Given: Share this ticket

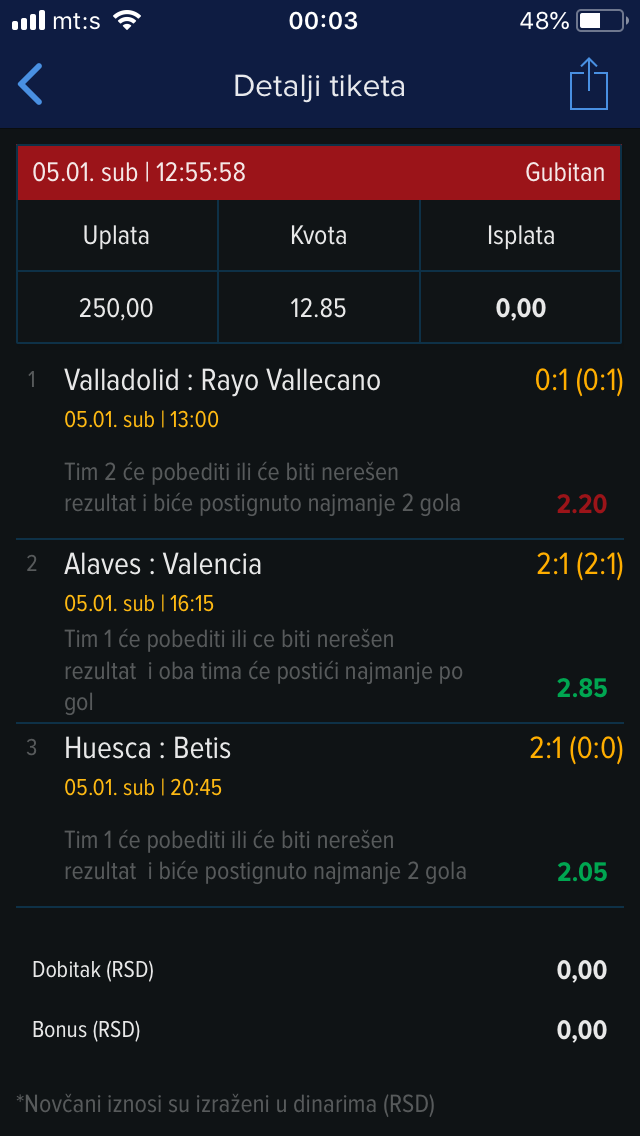Looking at the screenshot, I should (x=589, y=83).
